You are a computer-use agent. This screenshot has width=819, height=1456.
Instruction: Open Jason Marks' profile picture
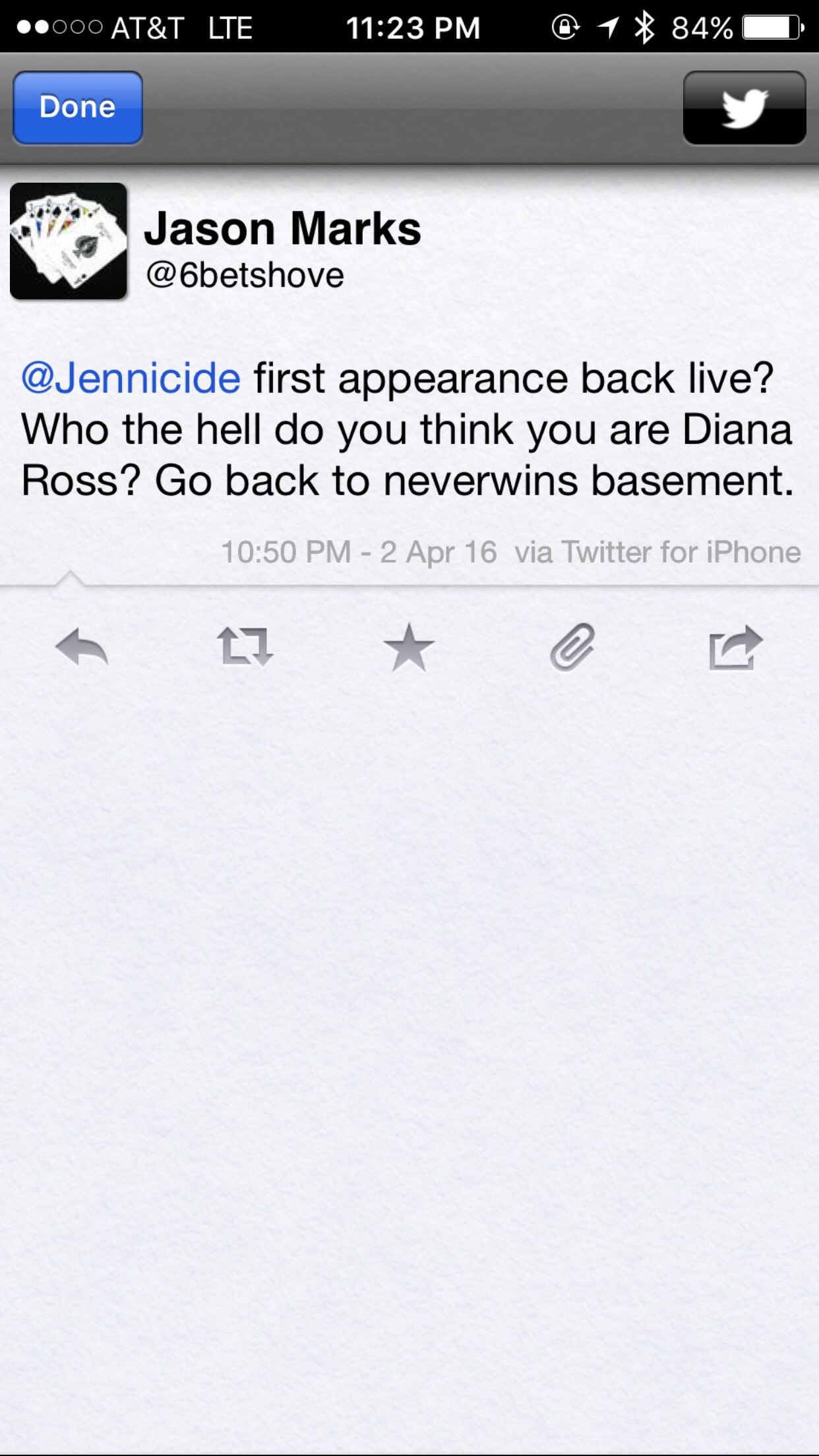point(69,241)
